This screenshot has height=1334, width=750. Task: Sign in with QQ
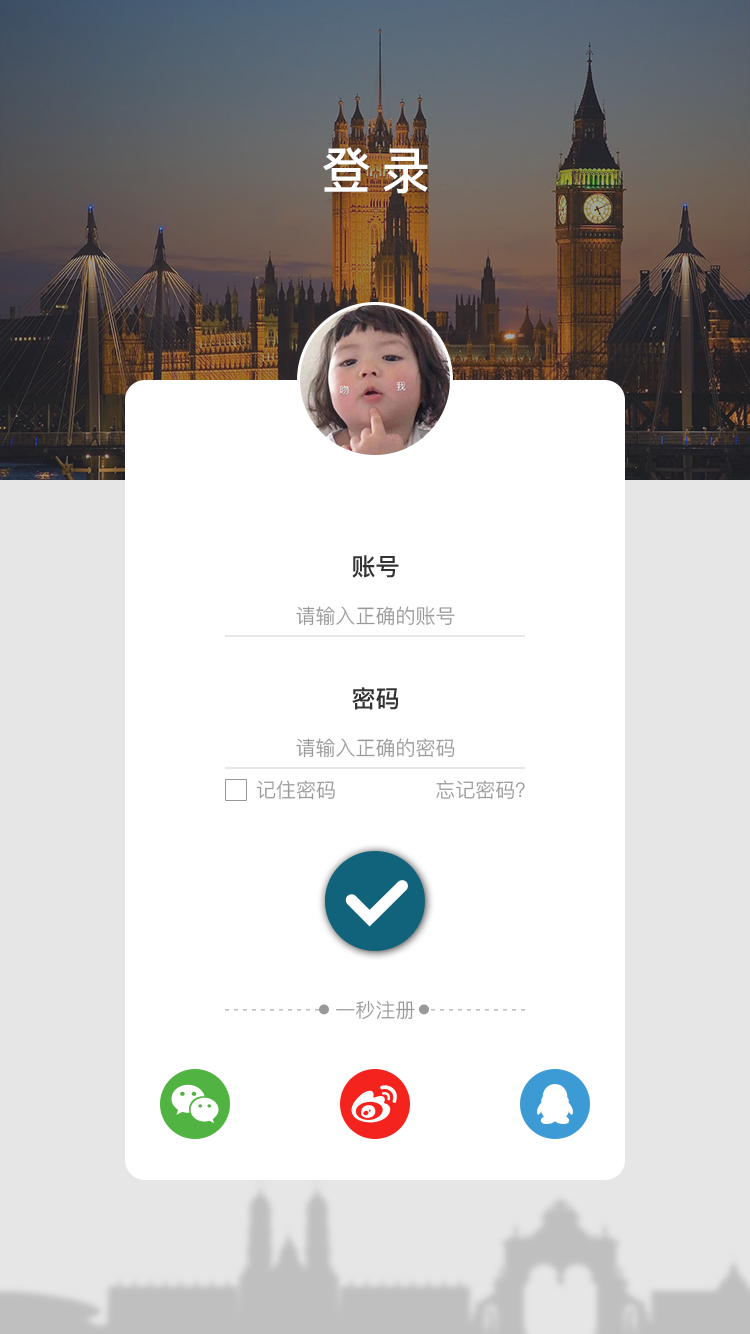pos(555,1104)
